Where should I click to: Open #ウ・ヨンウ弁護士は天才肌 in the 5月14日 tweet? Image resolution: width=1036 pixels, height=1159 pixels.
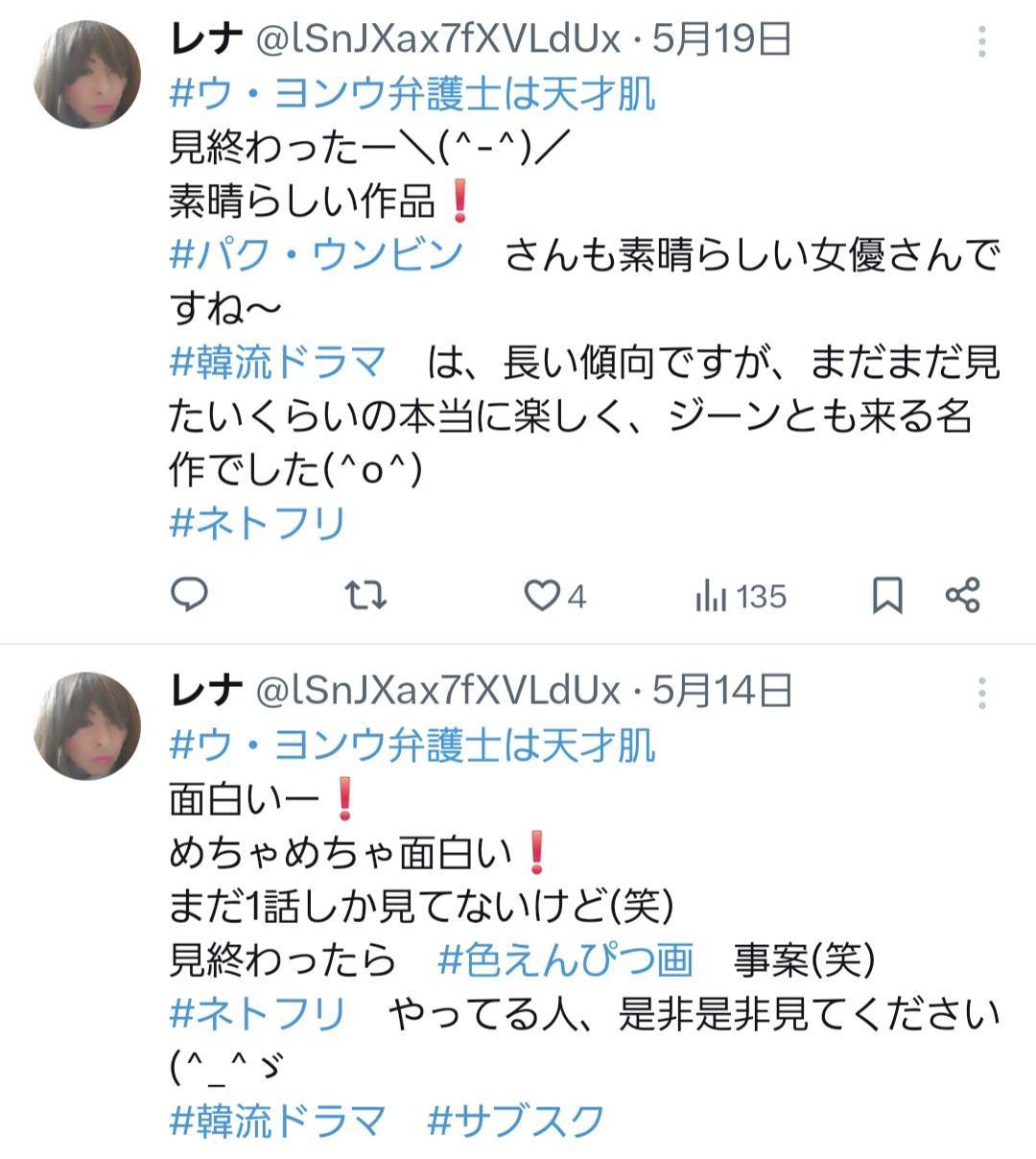click(x=412, y=745)
